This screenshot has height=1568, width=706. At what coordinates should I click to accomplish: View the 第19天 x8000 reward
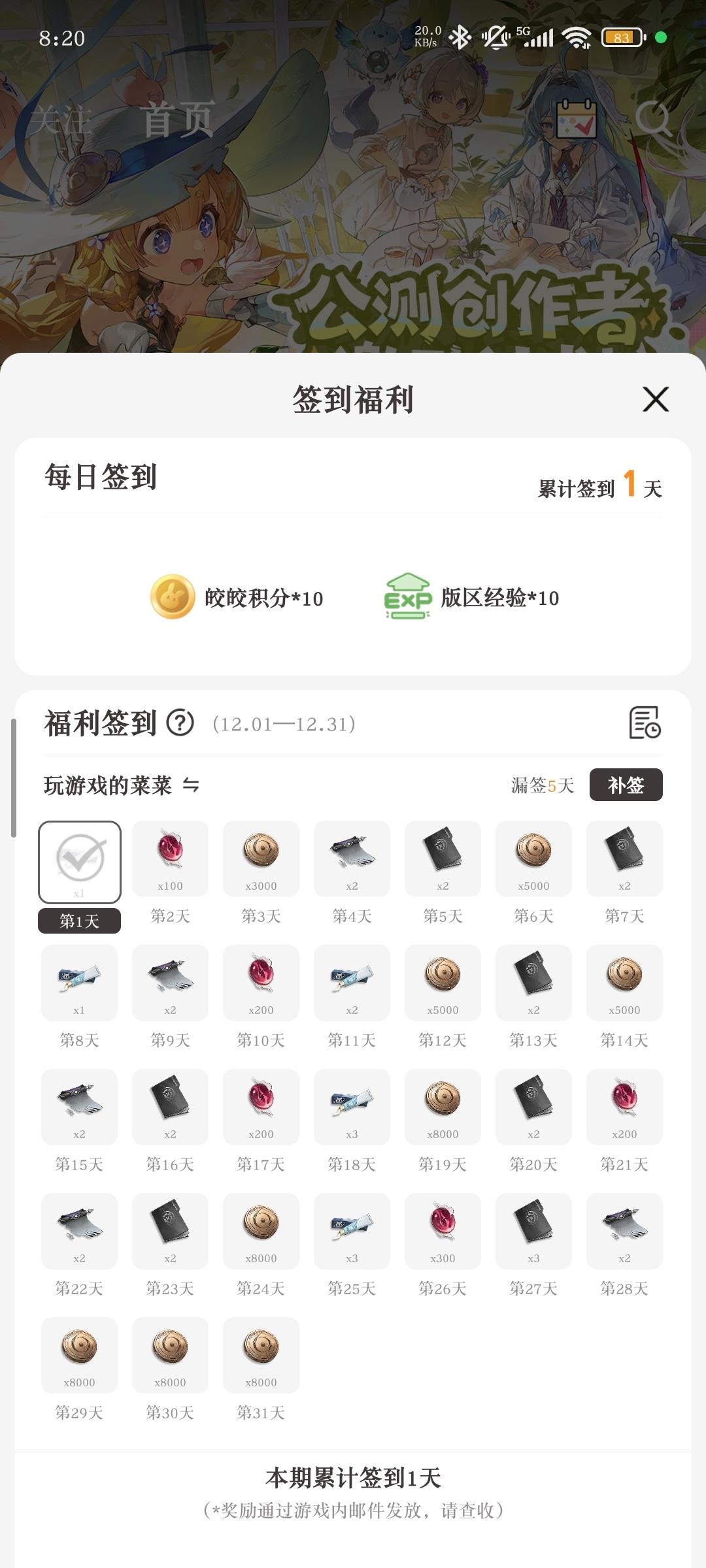pos(443,1107)
